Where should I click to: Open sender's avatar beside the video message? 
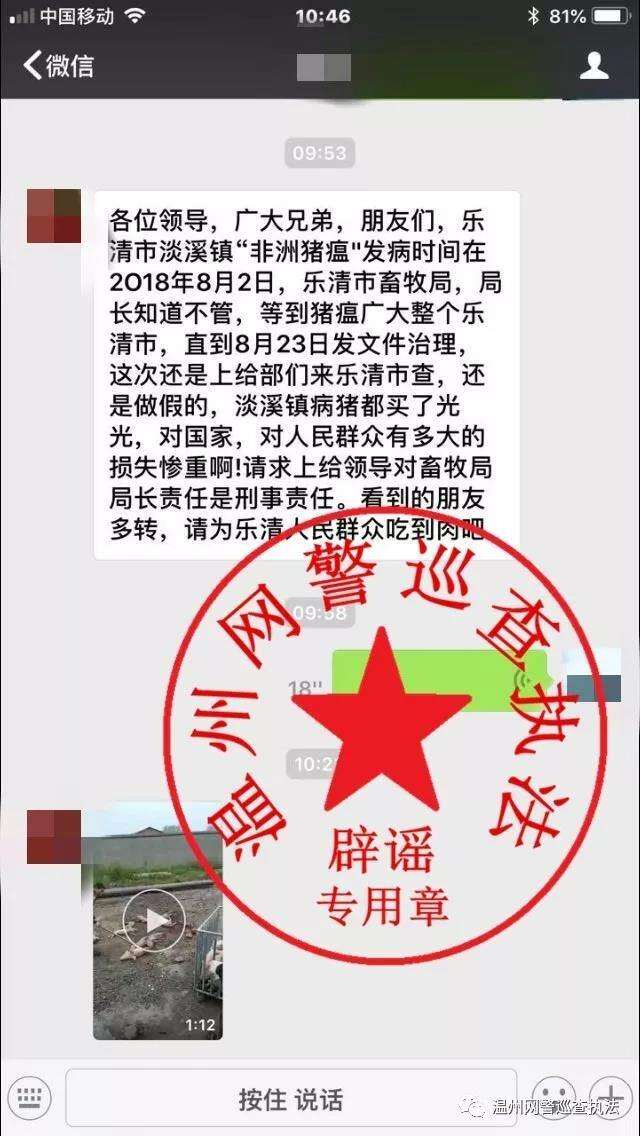click(54, 837)
